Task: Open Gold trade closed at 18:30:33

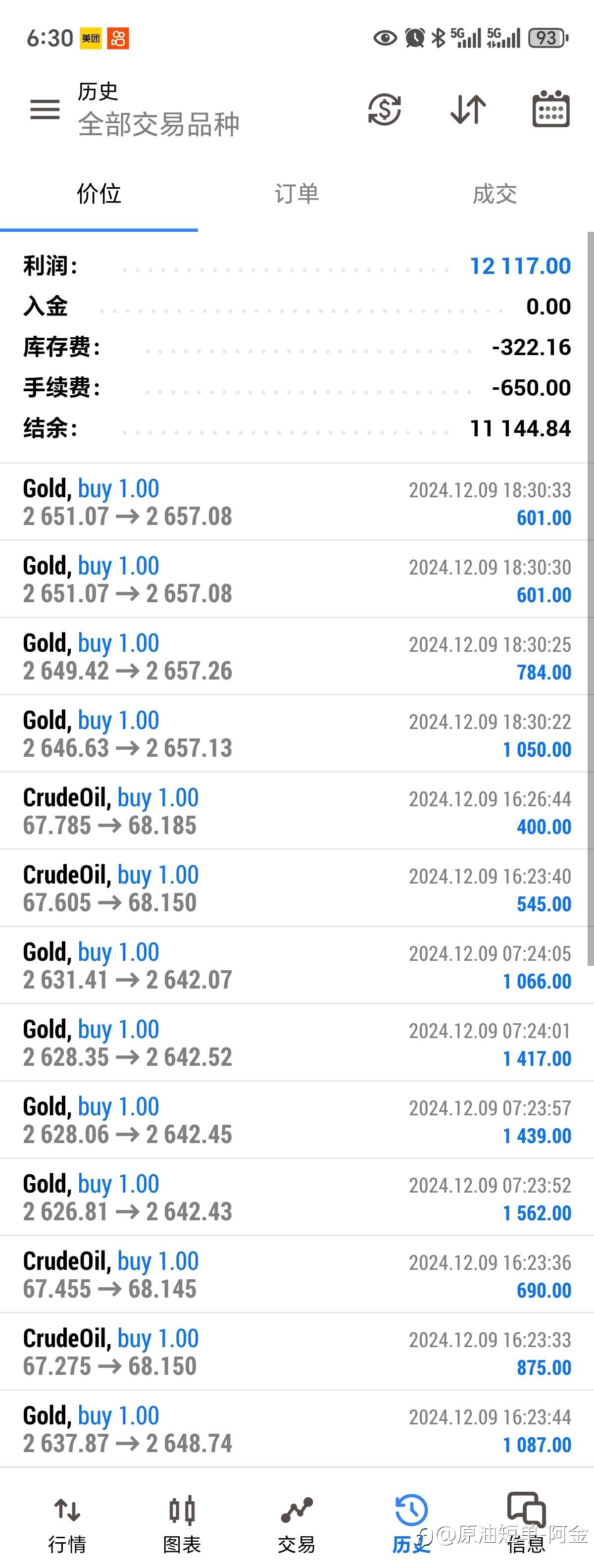Action: click(297, 502)
